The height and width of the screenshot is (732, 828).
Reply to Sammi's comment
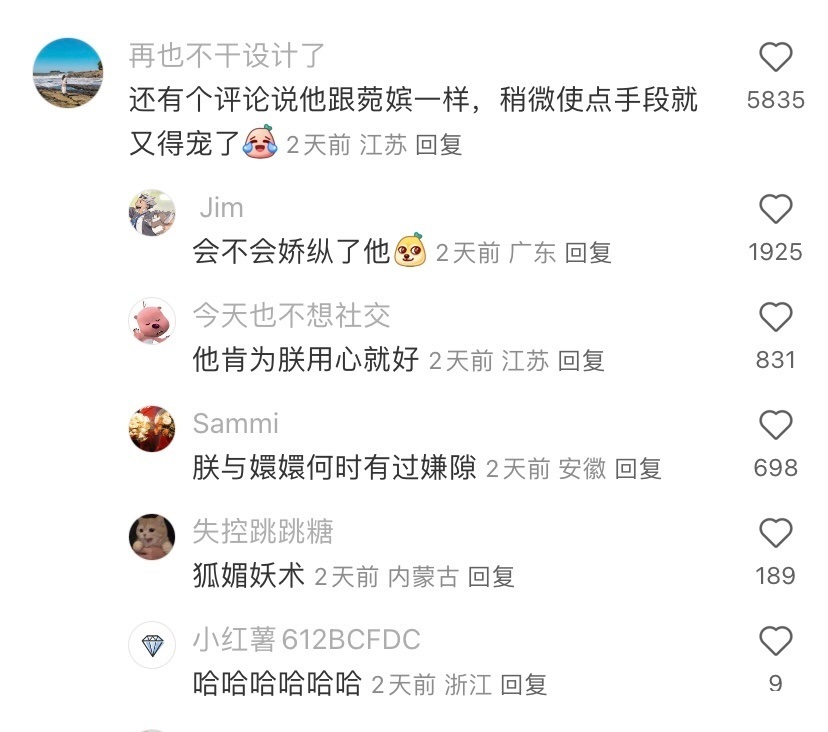pyautogui.click(x=638, y=469)
